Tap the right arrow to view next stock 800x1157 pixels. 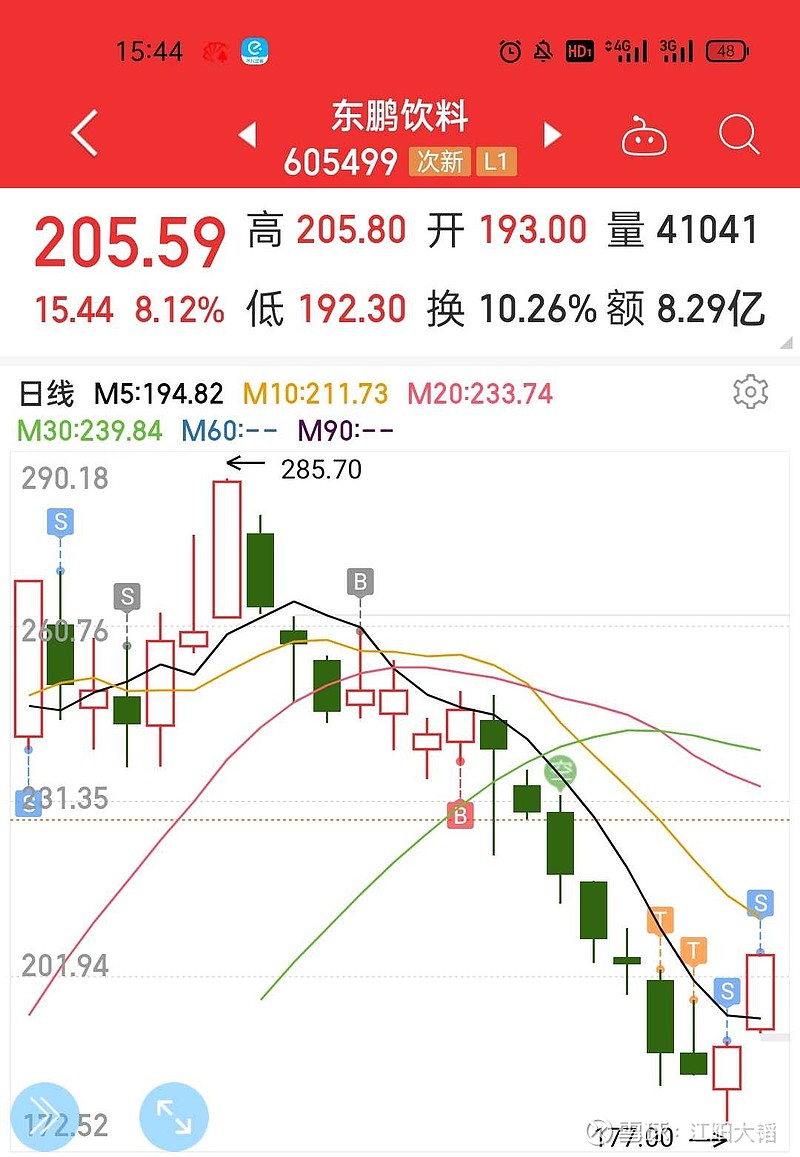(x=552, y=135)
